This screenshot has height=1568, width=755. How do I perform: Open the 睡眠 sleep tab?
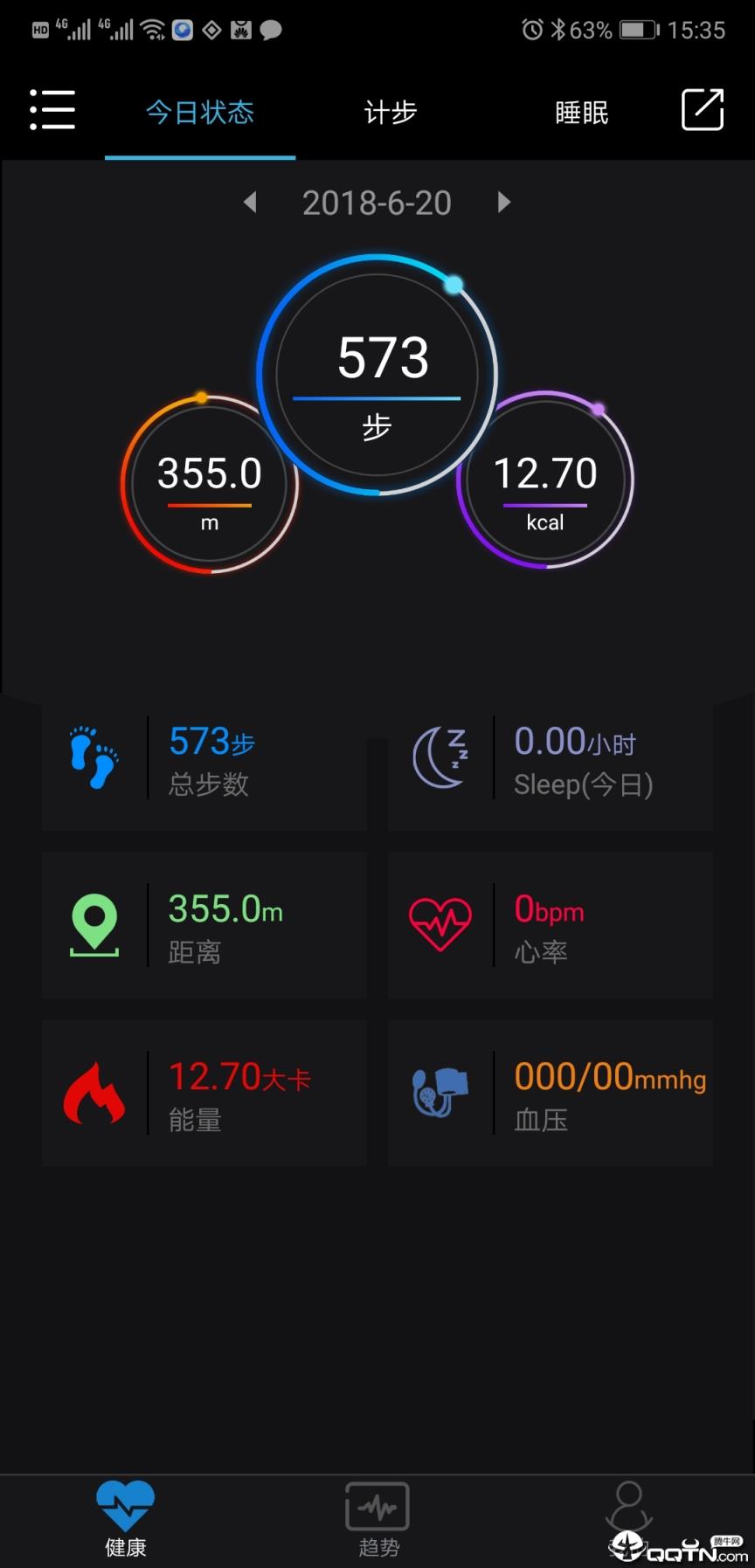(582, 113)
